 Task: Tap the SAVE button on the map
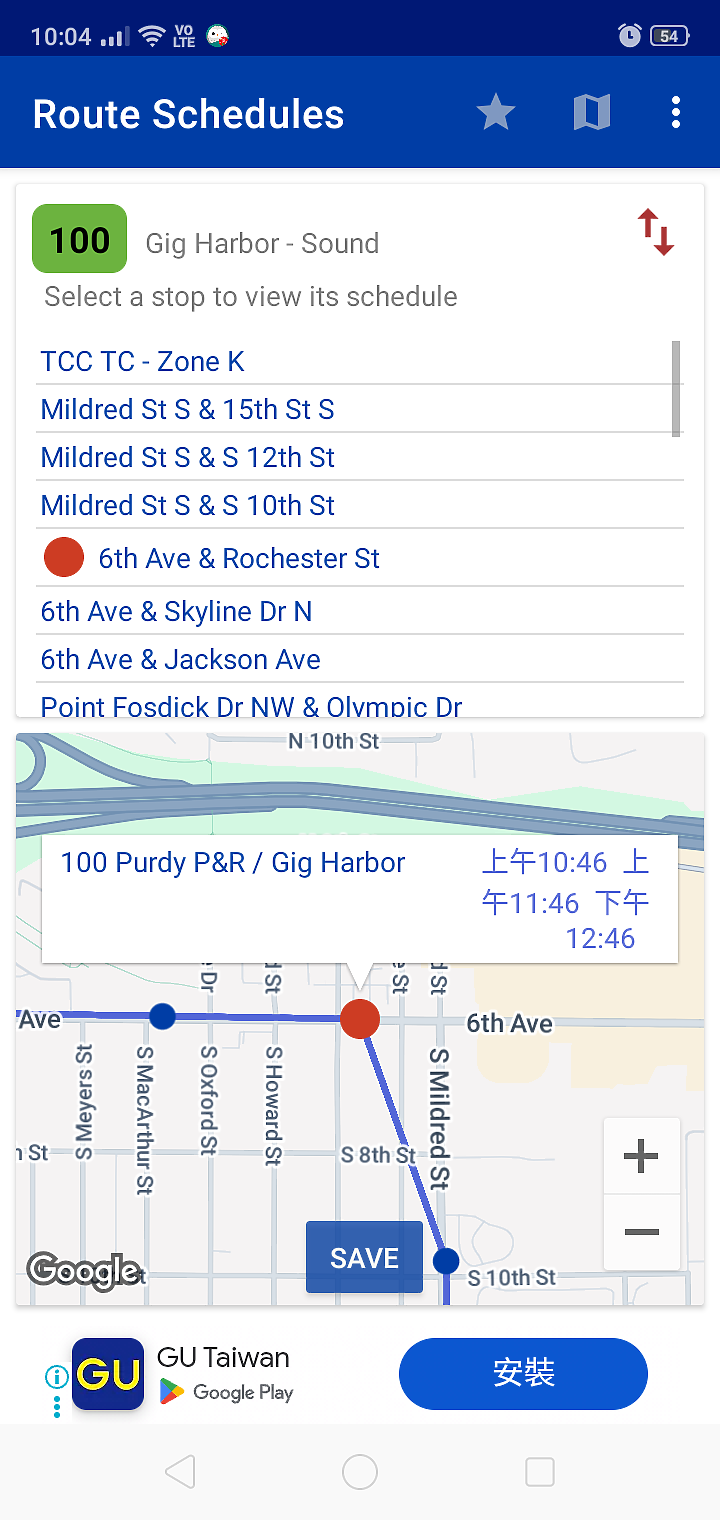364,1257
